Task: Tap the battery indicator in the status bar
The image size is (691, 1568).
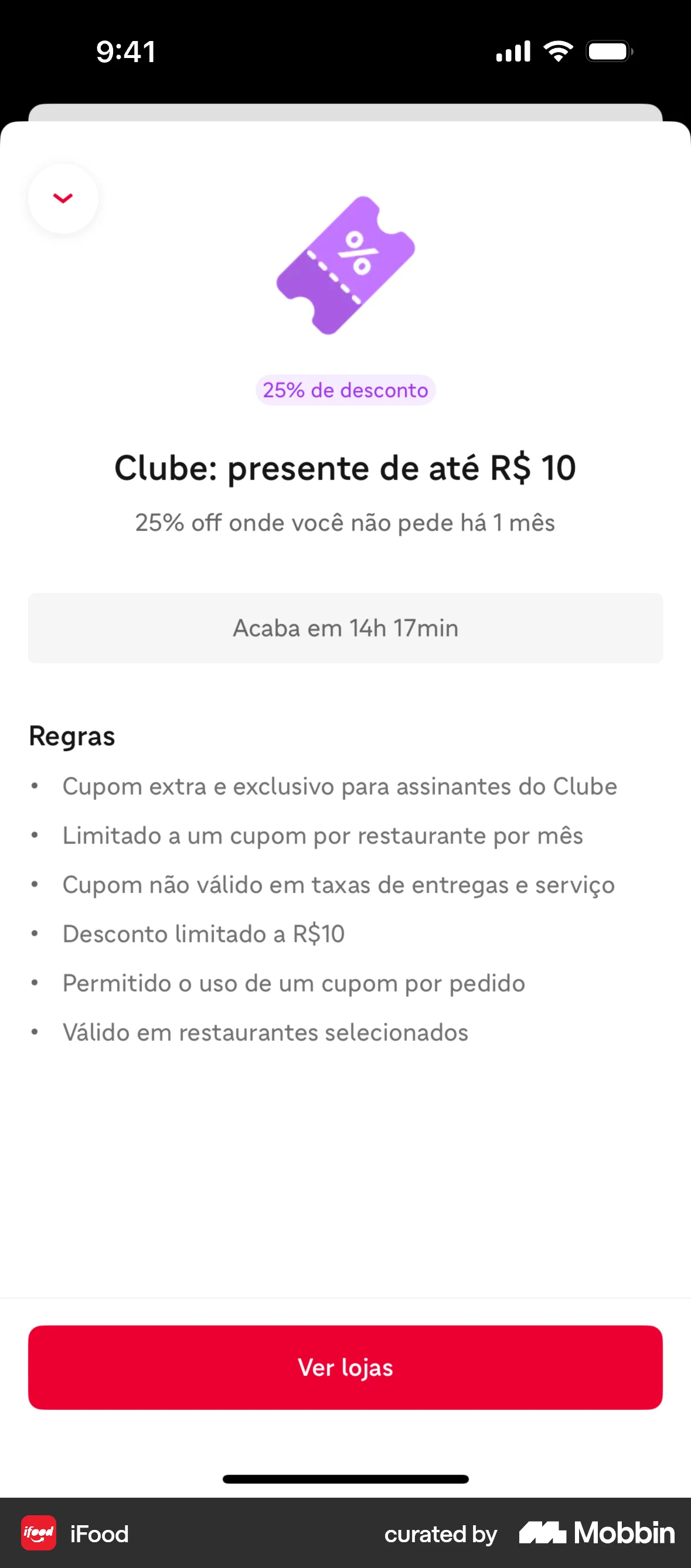Action: 608,51
